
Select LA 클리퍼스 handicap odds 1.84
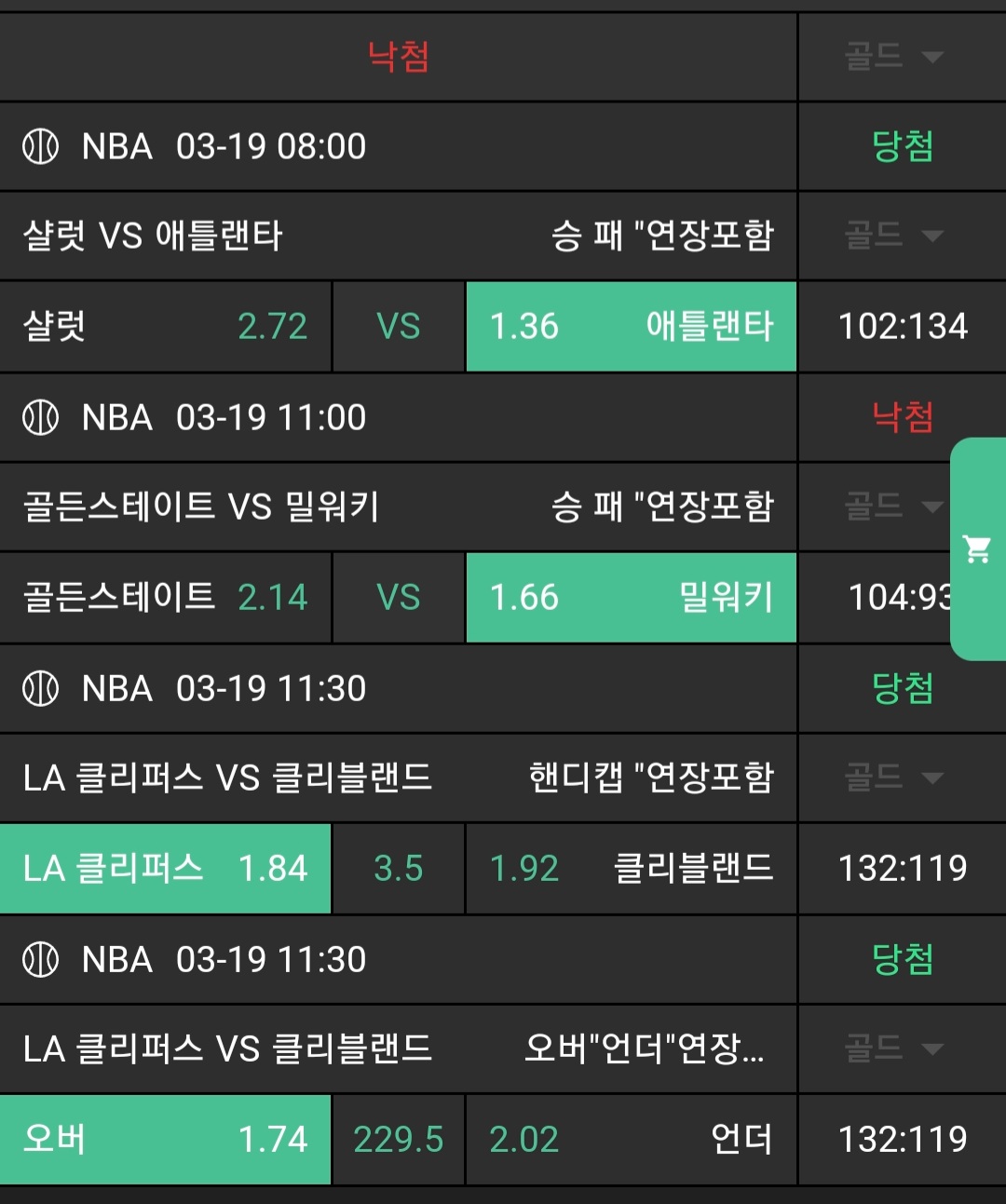pyautogui.click(x=165, y=869)
